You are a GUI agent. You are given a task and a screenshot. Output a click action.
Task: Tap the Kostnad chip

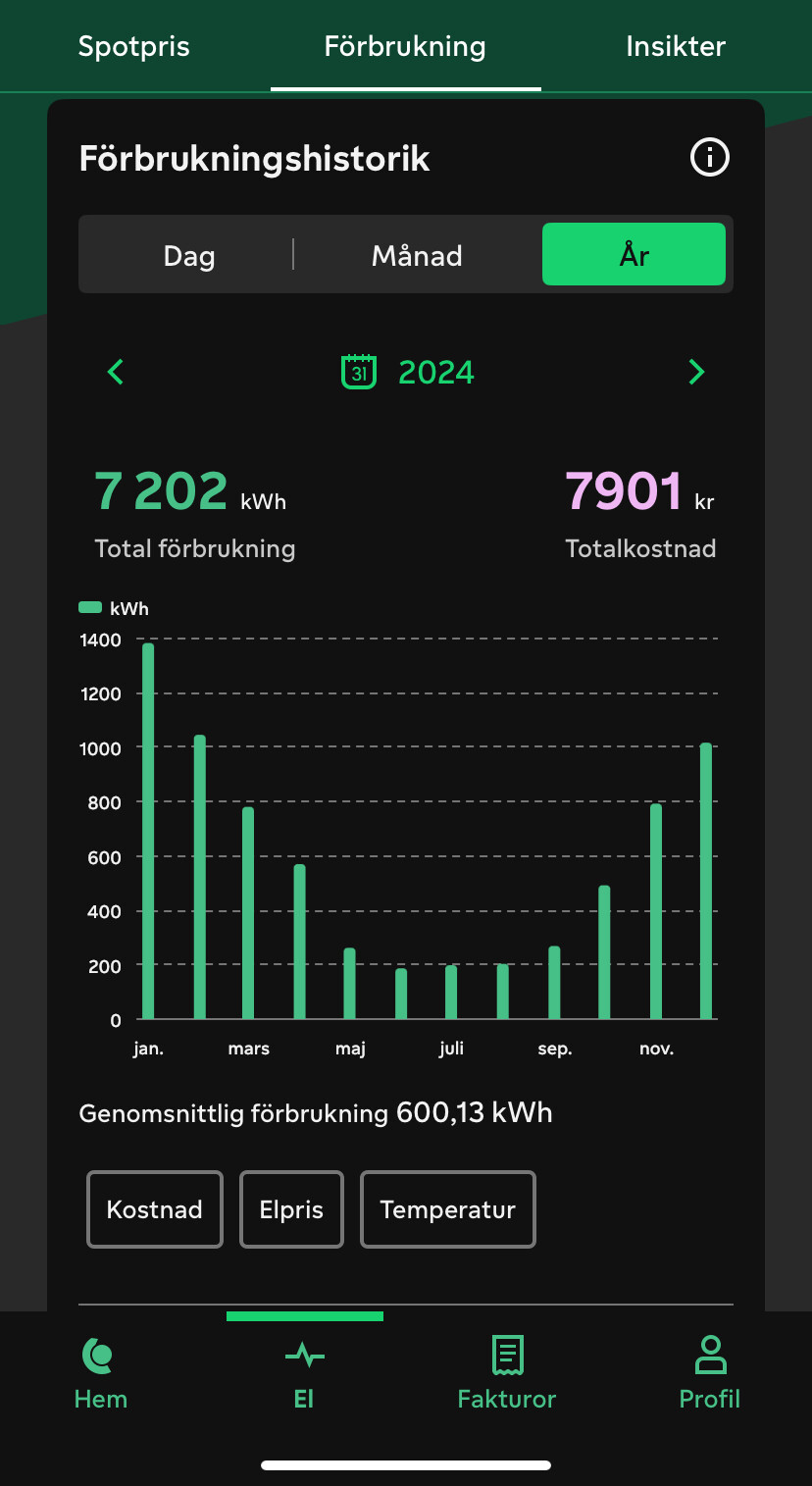155,1209
